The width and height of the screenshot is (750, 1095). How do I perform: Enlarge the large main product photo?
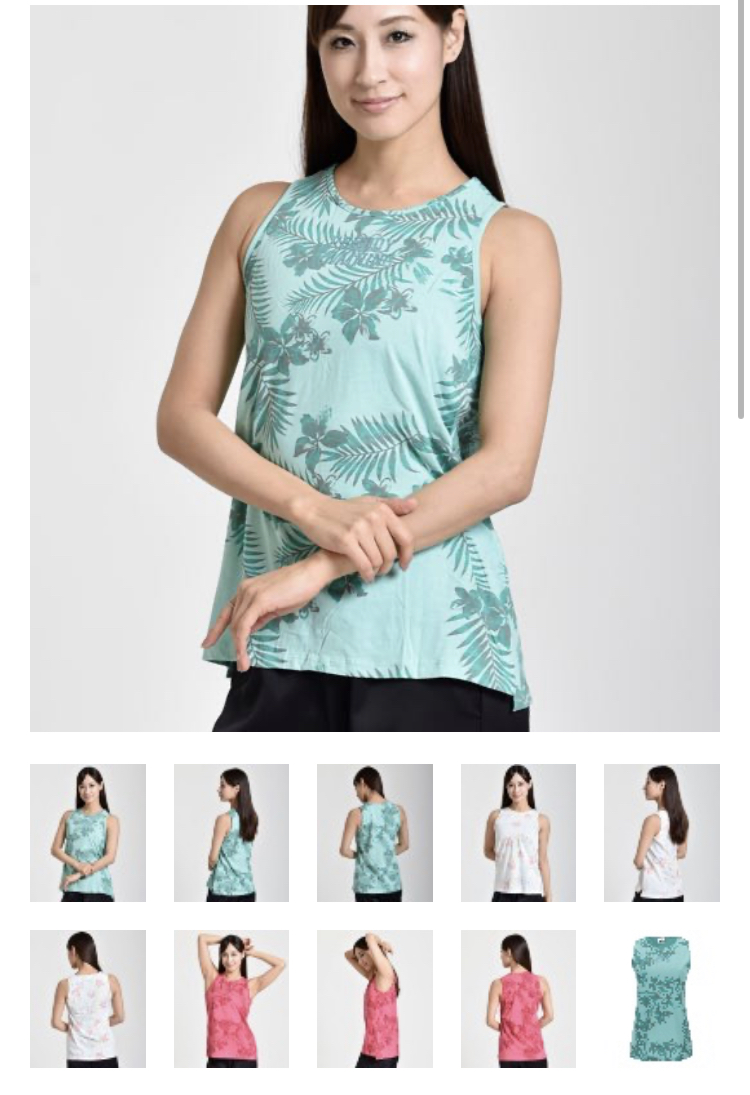[x=375, y=368]
